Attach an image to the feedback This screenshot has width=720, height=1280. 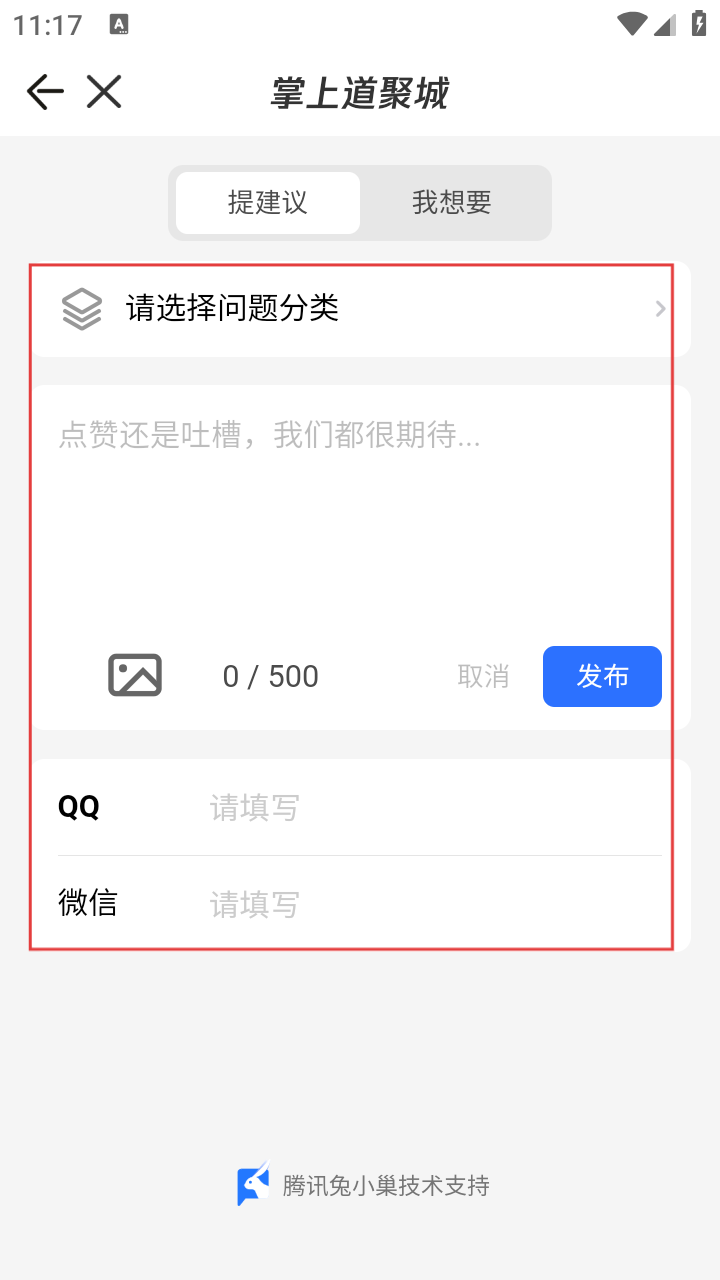pyautogui.click(x=135, y=676)
